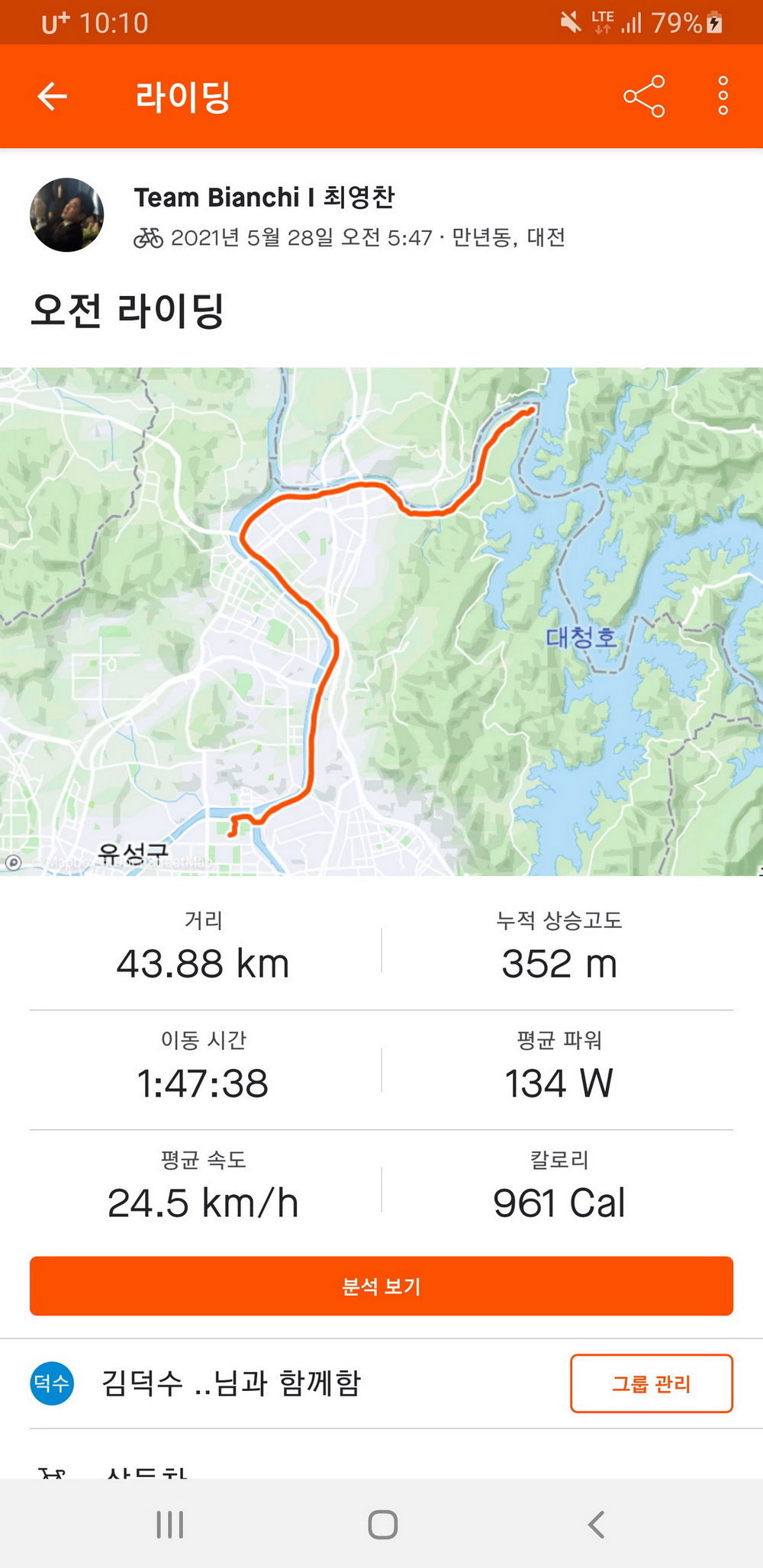Open the recent apps view
The width and height of the screenshot is (763, 1568).
[x=169, y=1525]
